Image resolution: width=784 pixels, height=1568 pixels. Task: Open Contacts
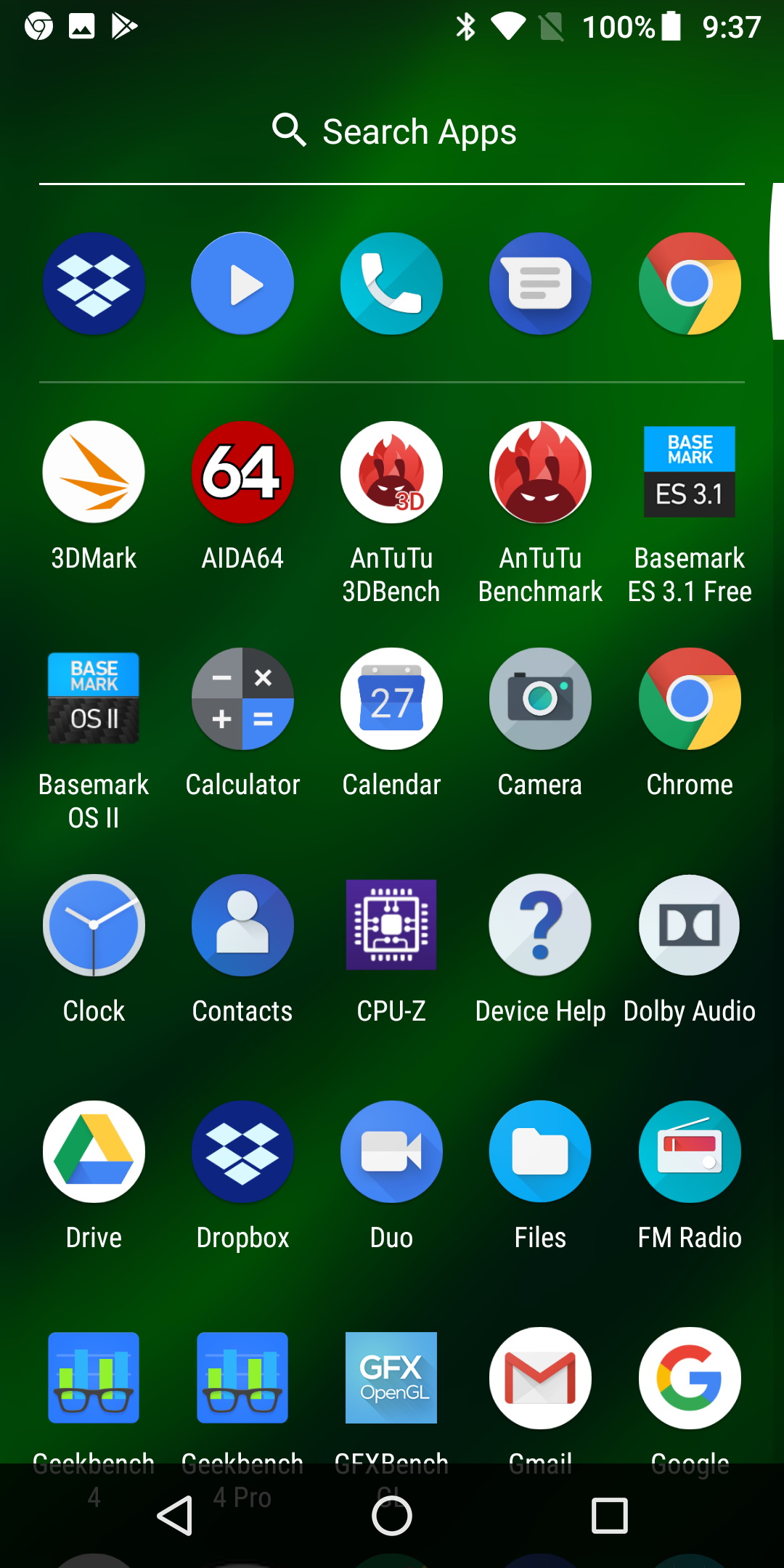(242, 926)
